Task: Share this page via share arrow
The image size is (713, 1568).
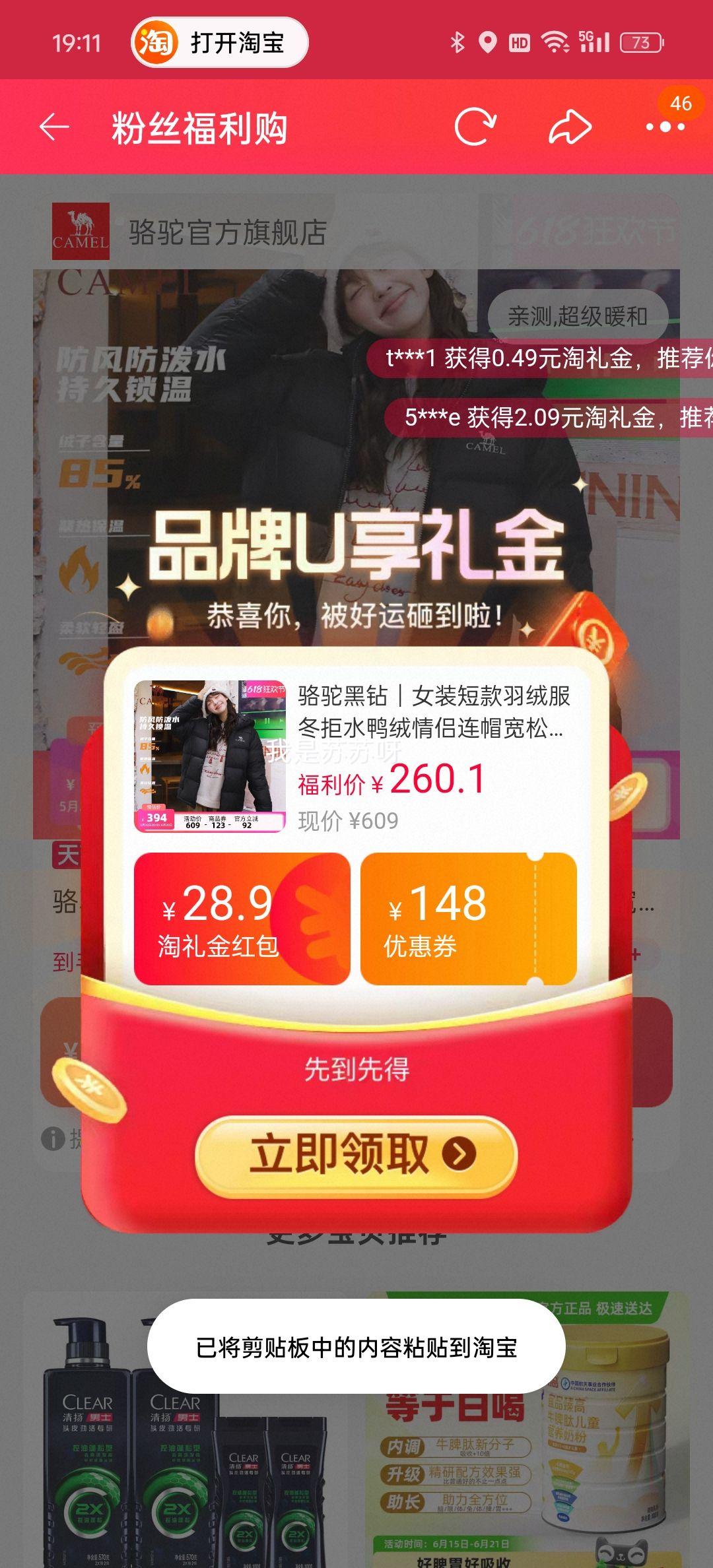Action: click(x=570, y=127)
